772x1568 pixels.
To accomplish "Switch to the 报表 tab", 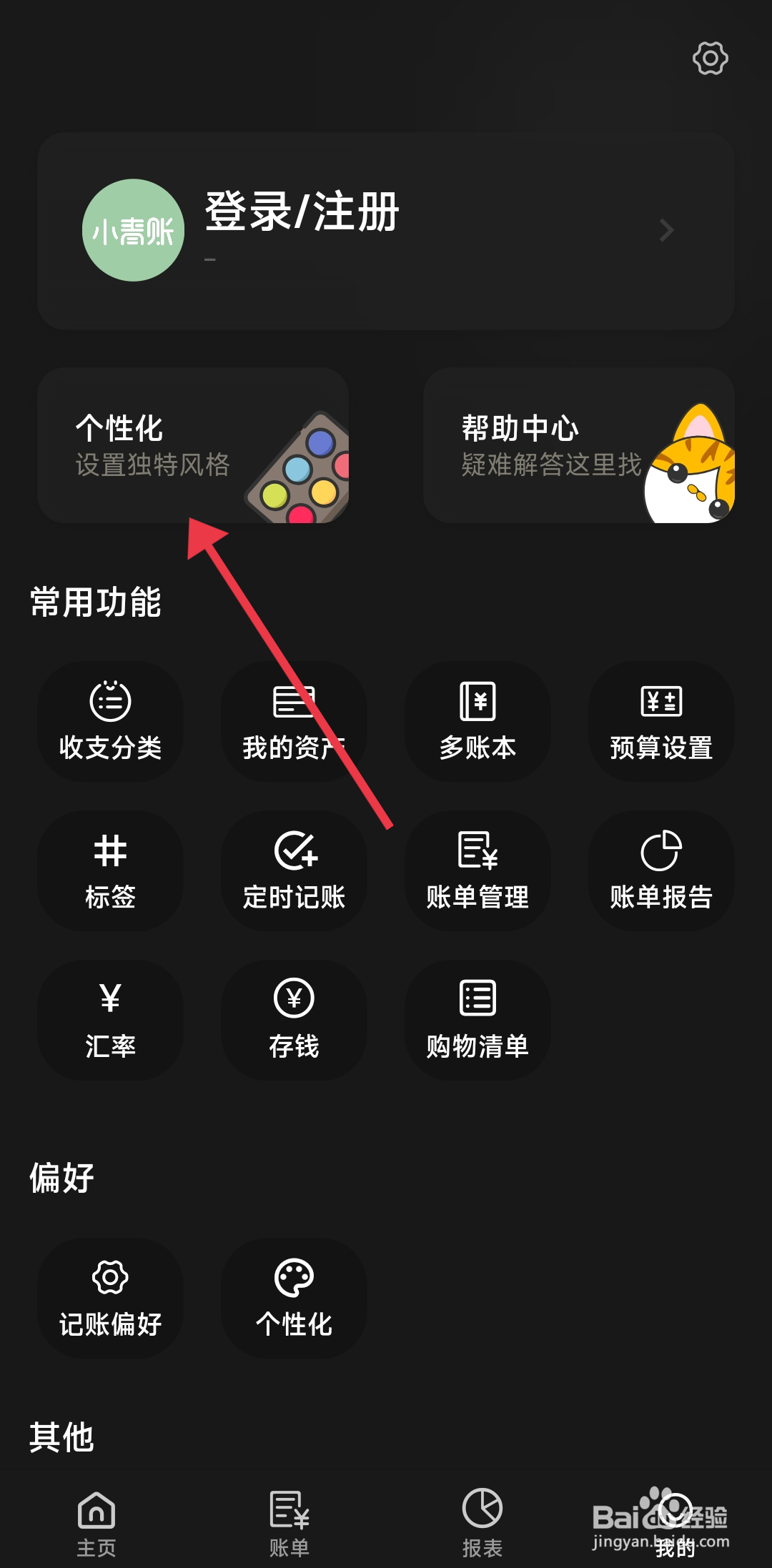I will point(482,1526).
